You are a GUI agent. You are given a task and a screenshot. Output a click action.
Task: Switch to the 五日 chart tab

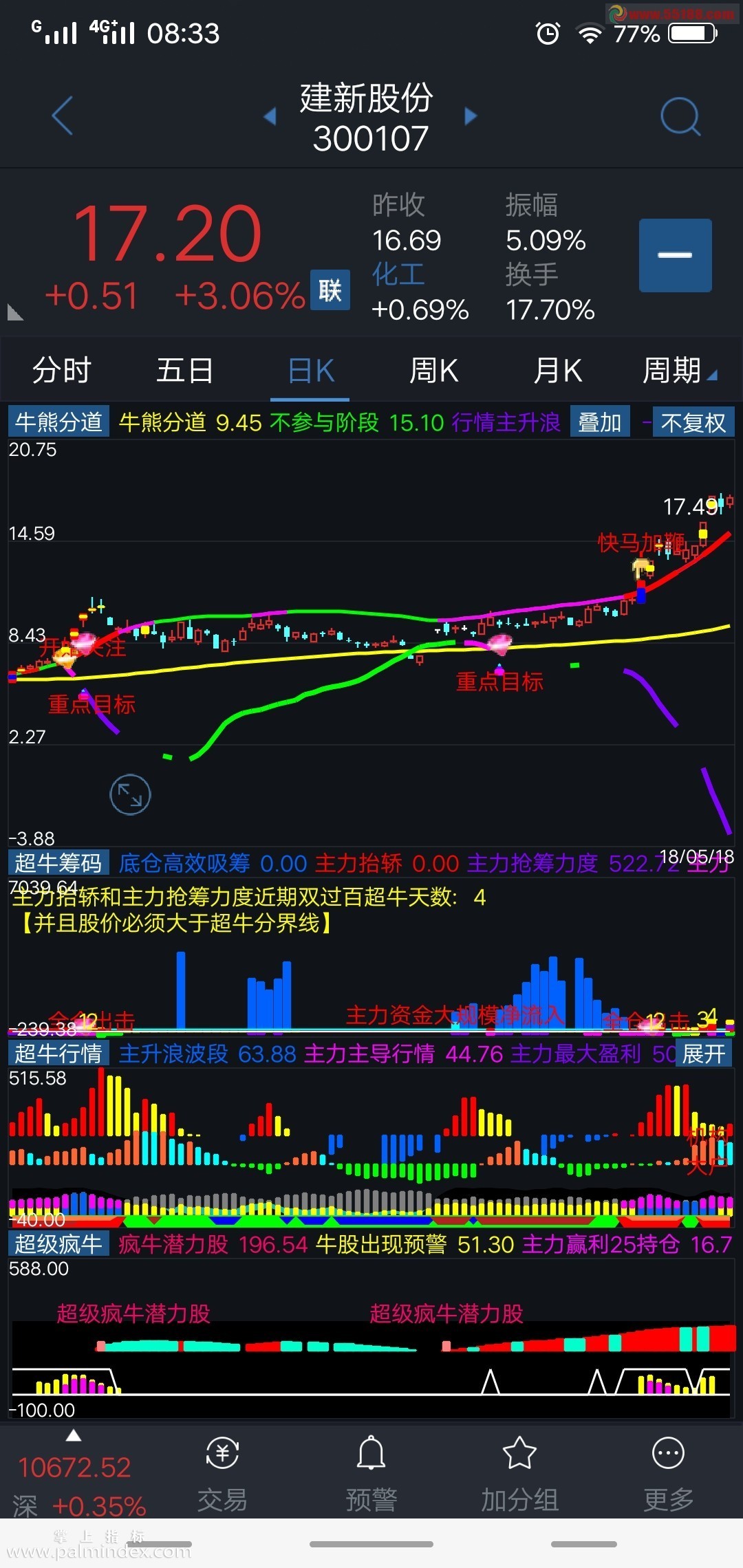184,371
